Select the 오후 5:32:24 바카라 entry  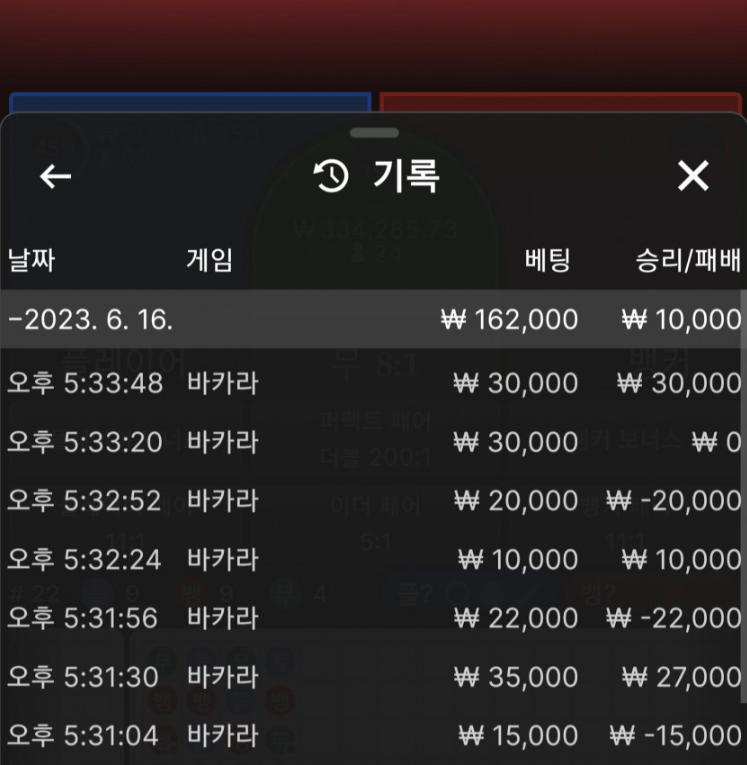pyautogui.click(x=372, y=560)
